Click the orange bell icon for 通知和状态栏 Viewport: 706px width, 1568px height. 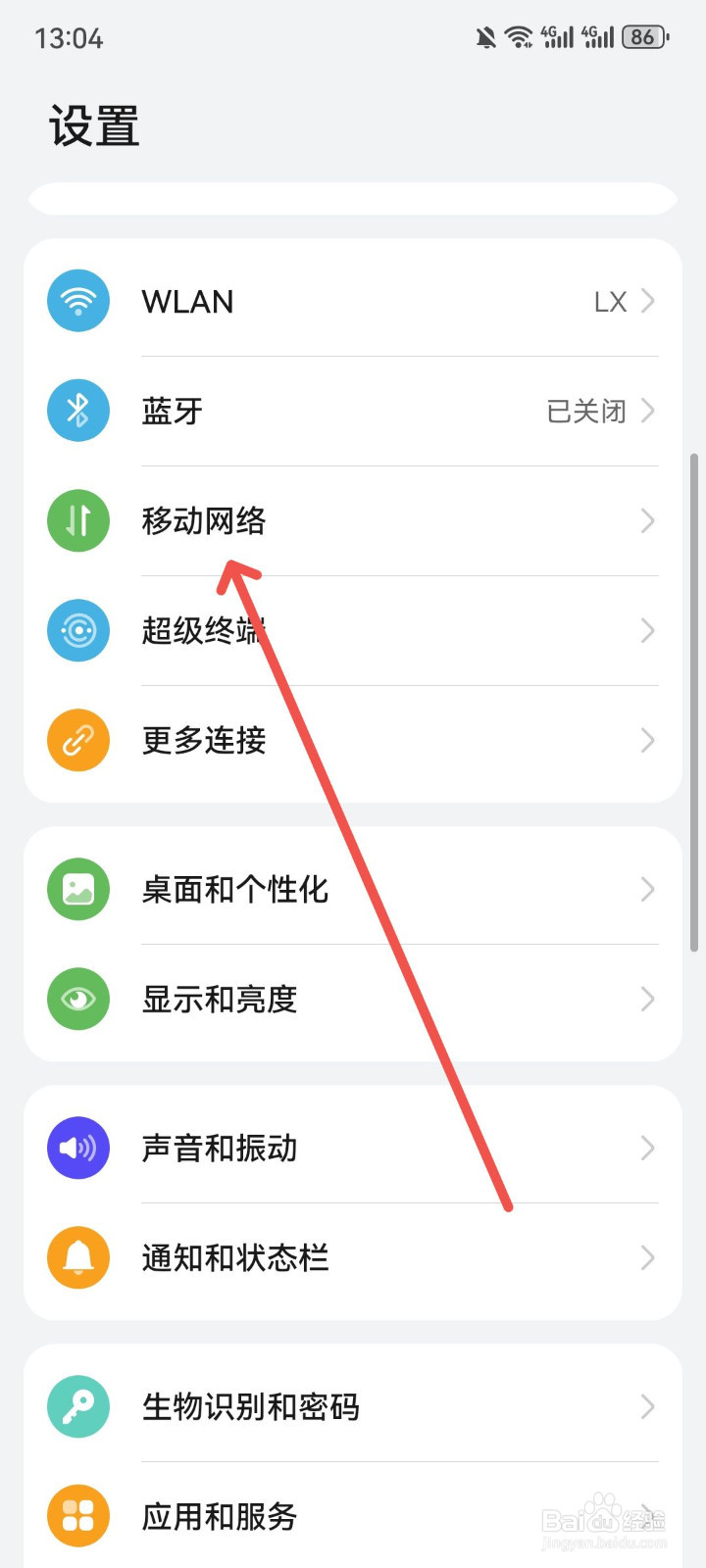point(78,1257)
